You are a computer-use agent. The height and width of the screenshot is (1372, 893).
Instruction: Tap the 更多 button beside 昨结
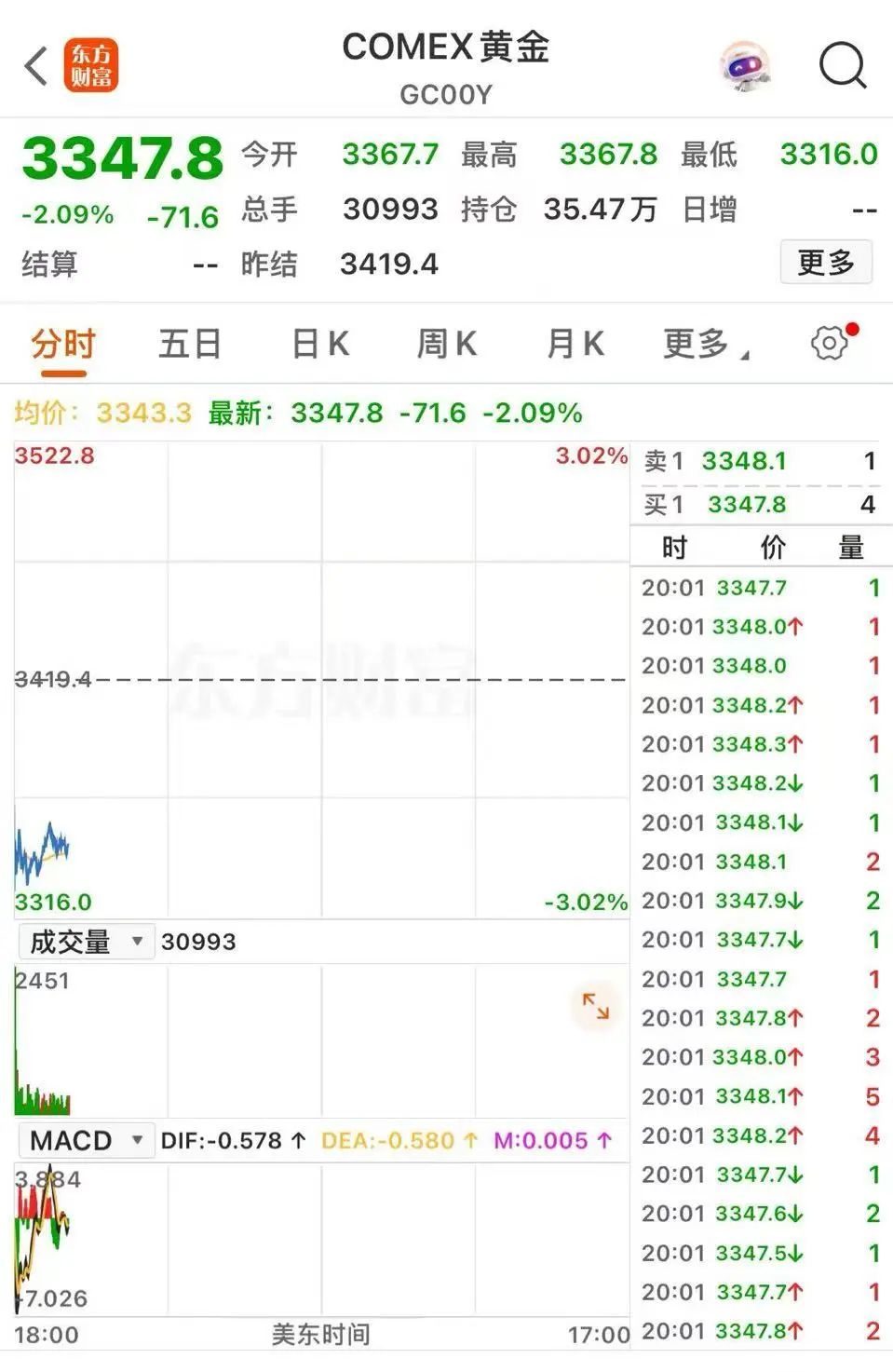click(x=825, y=263)
